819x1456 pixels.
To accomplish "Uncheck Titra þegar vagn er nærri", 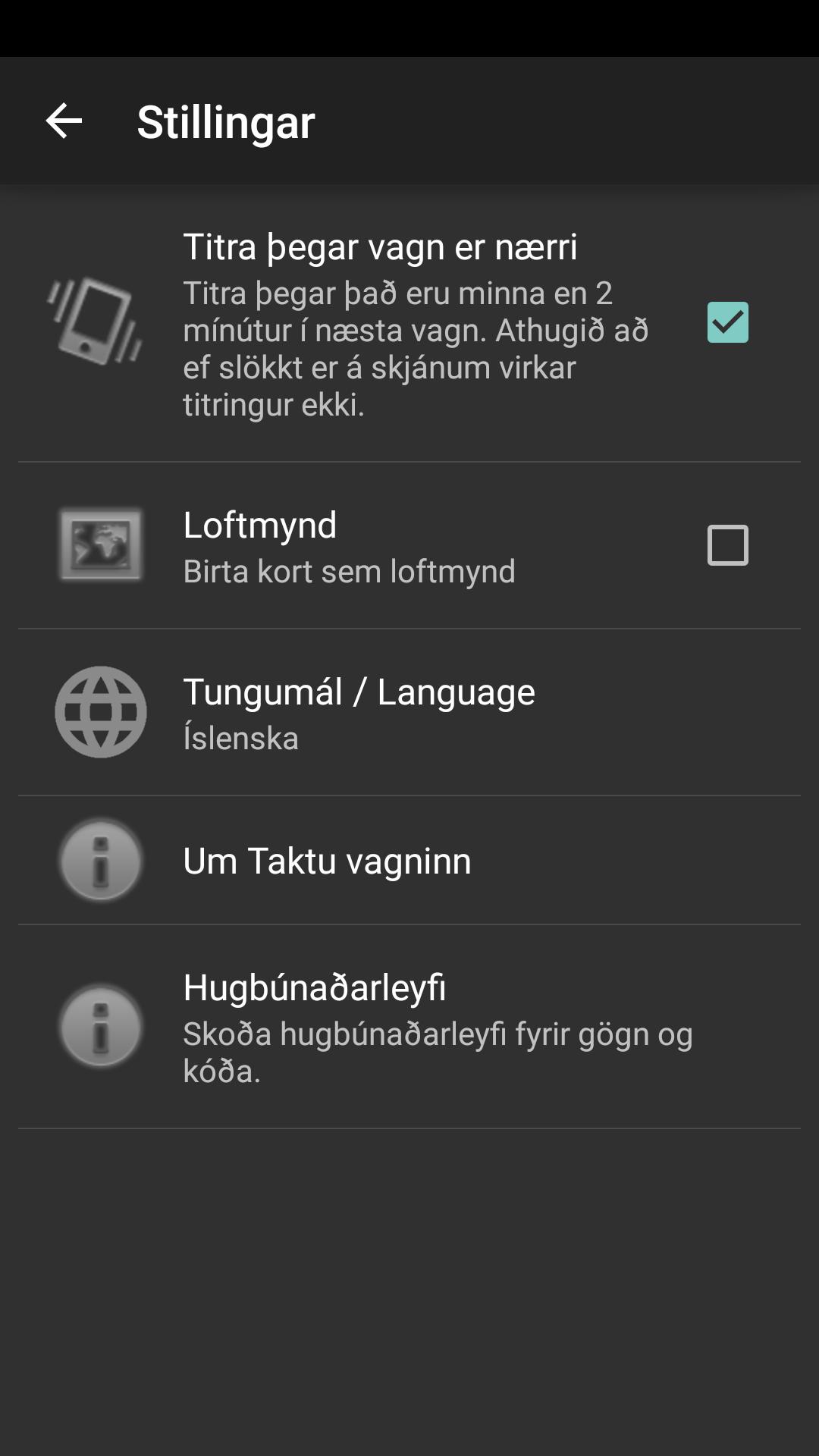I will 727,322.
